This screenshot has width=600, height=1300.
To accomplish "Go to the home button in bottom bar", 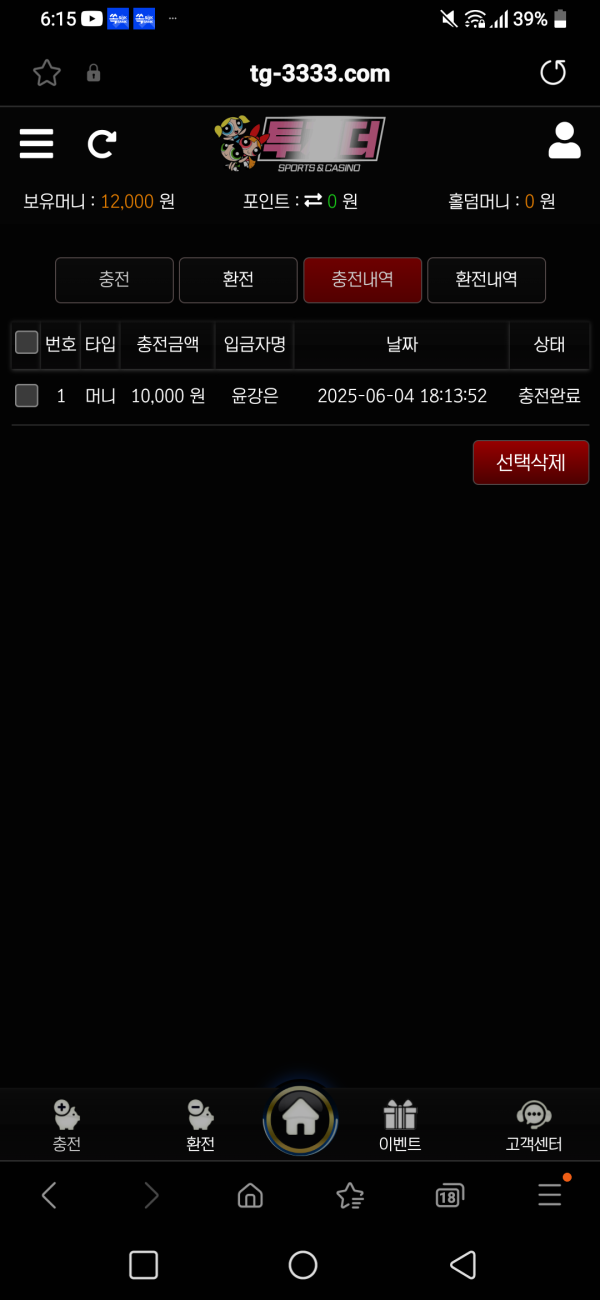I will click(300, 1120).
